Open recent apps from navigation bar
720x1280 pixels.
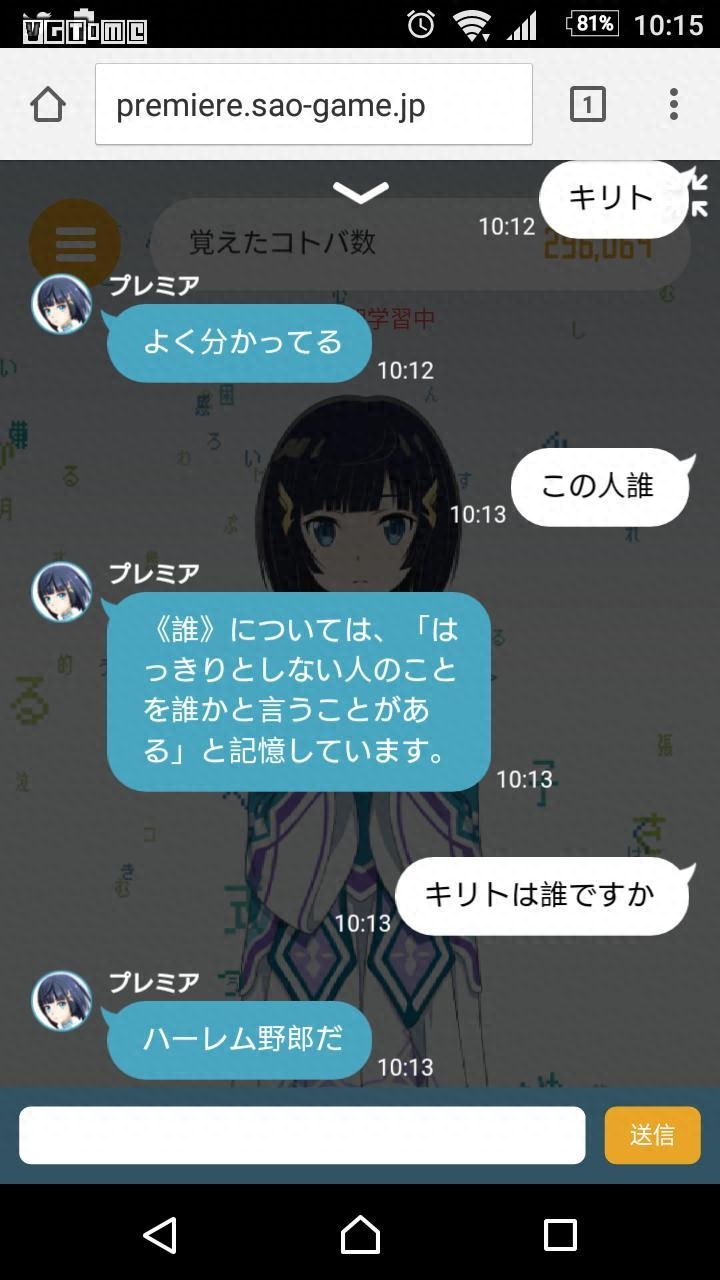coord(560,1235)
